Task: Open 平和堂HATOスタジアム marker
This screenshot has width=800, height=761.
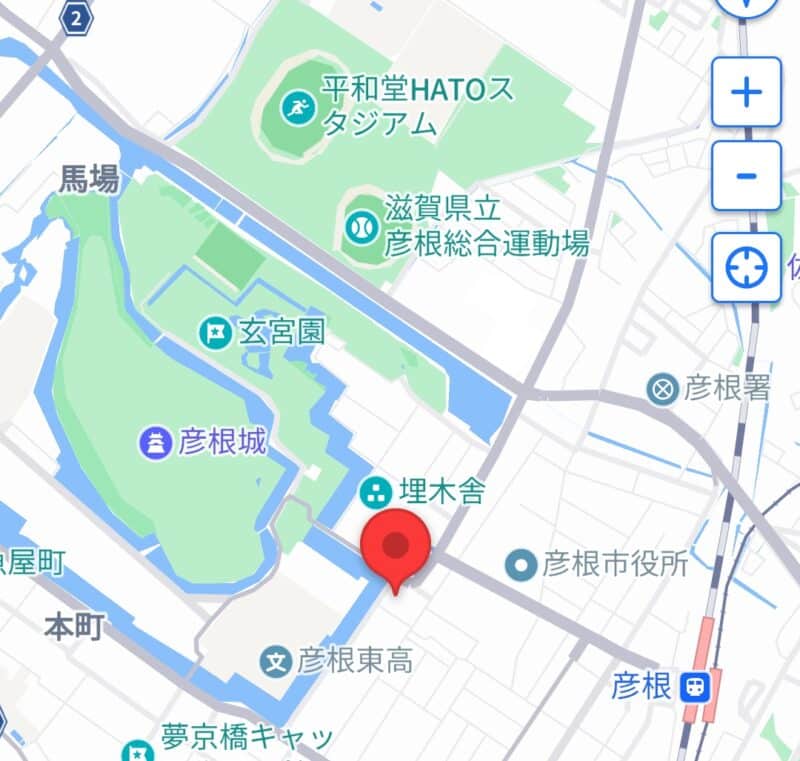Action: pos(297,104)
